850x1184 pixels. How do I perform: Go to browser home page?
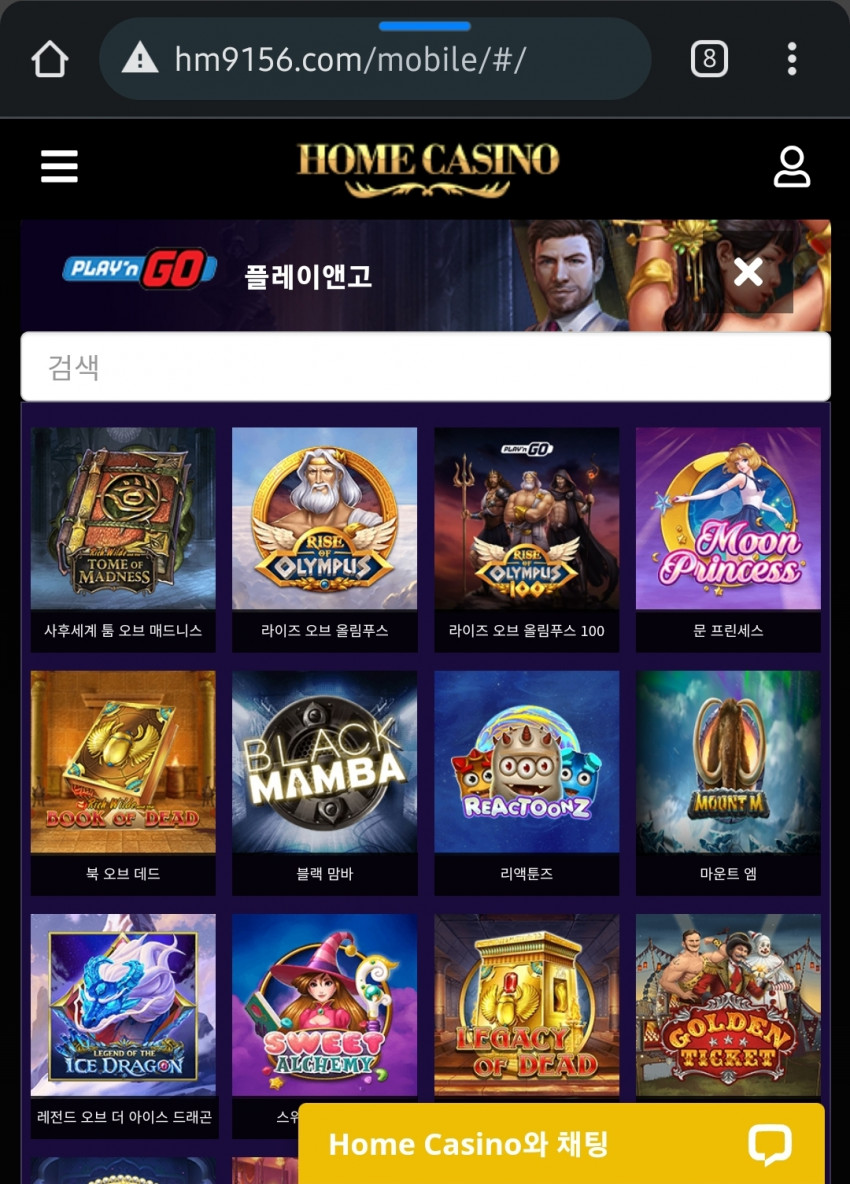click(49, 60)
